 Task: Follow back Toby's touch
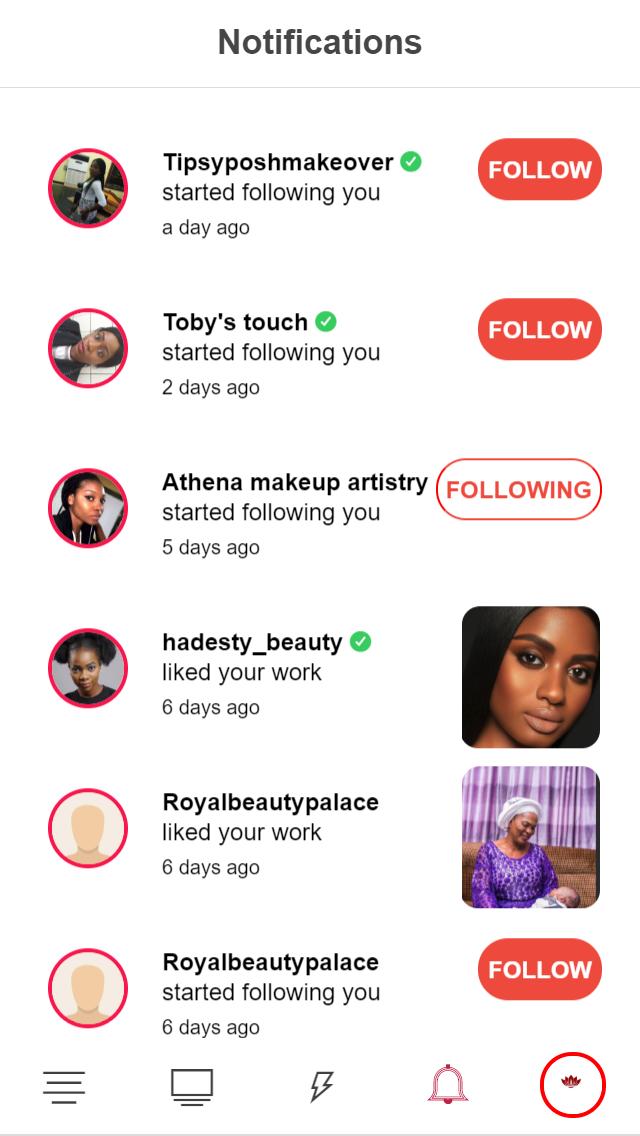[x=540, y=329]
